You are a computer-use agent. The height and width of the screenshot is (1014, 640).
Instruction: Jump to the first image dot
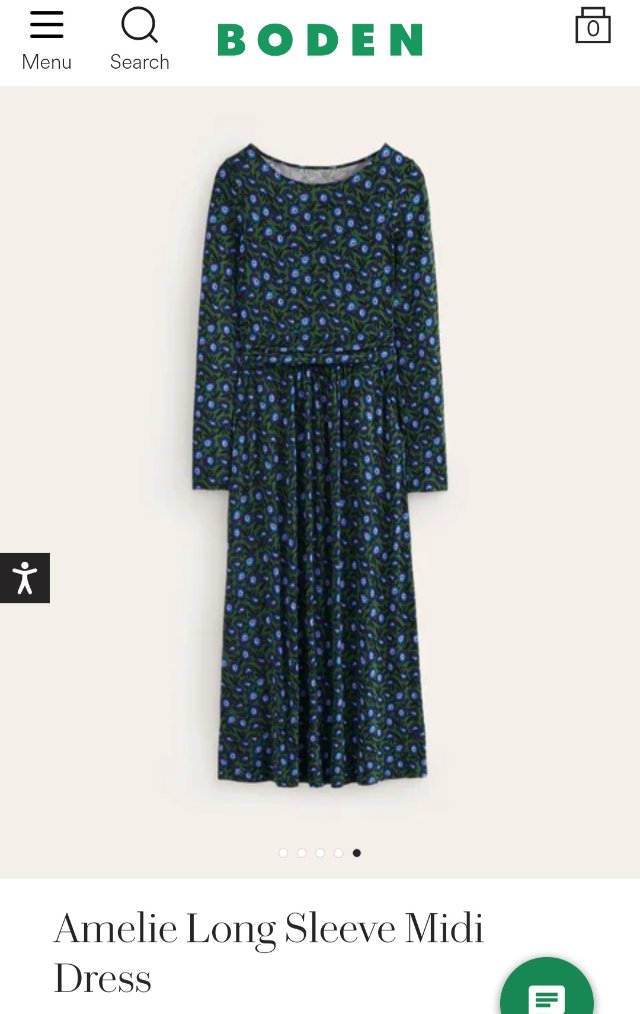tap(284, 853)
